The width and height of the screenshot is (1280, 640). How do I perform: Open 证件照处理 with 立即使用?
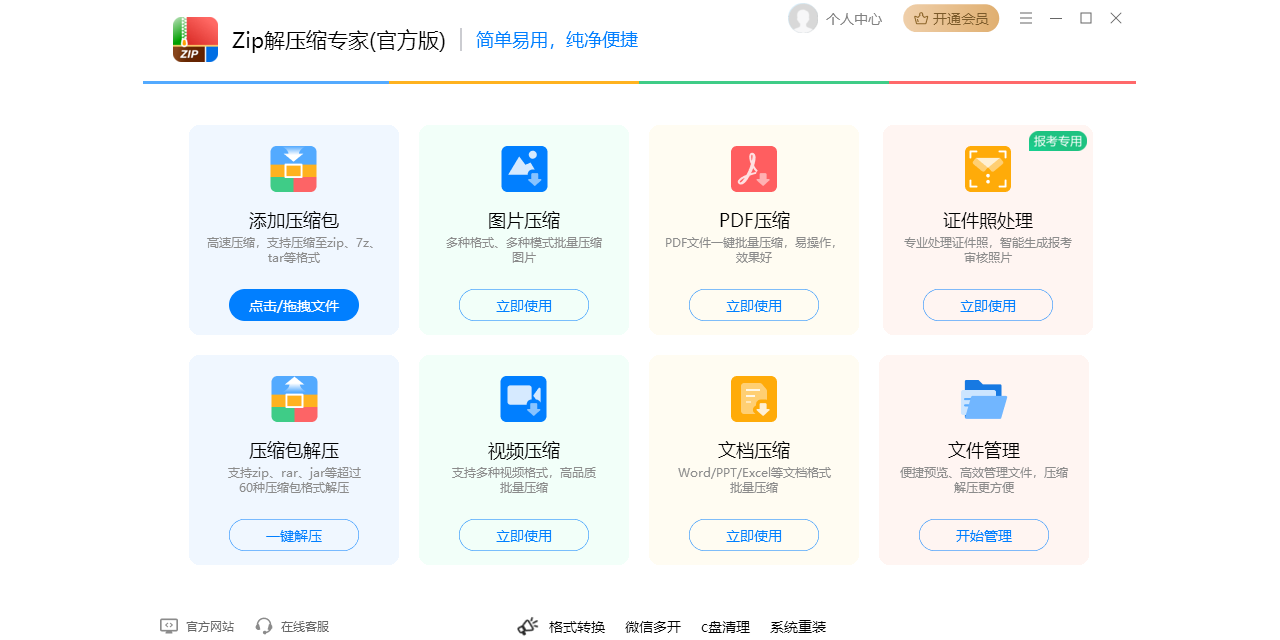pos(988,305)
